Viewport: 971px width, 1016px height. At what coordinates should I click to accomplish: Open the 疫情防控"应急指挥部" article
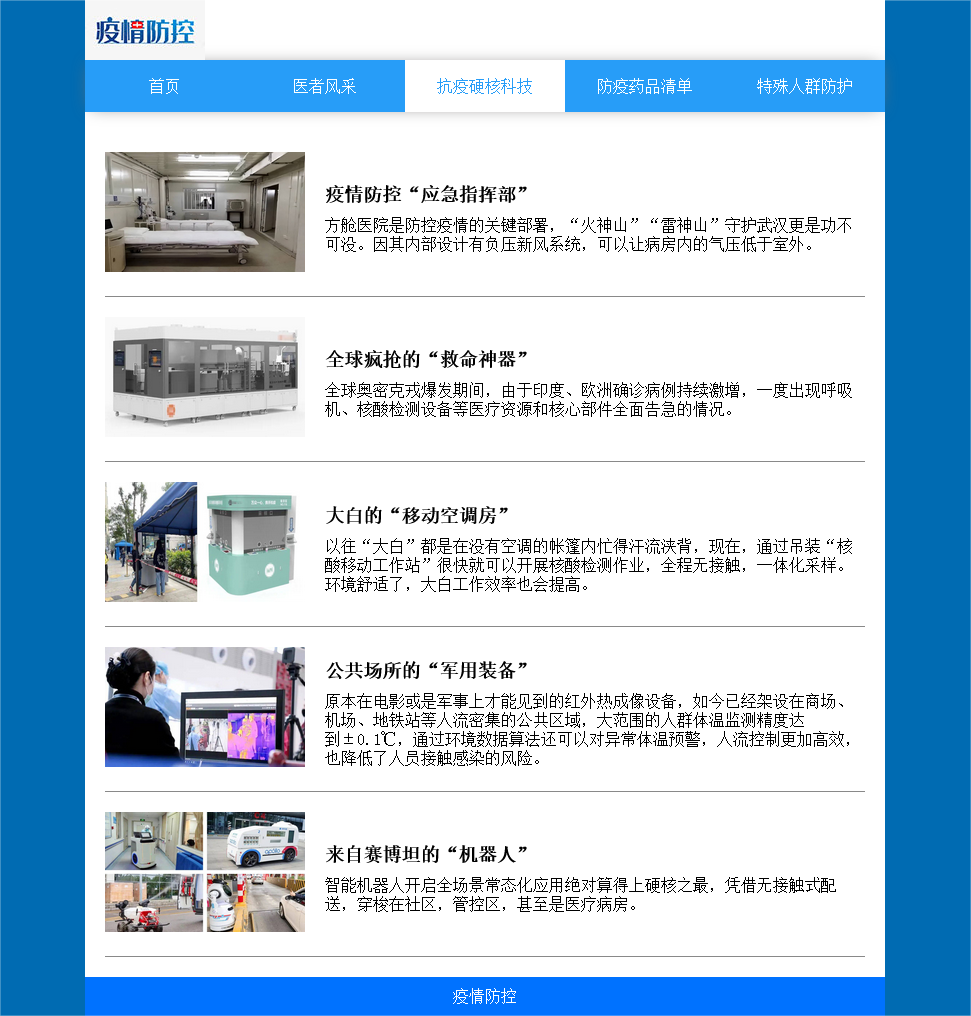426,194
